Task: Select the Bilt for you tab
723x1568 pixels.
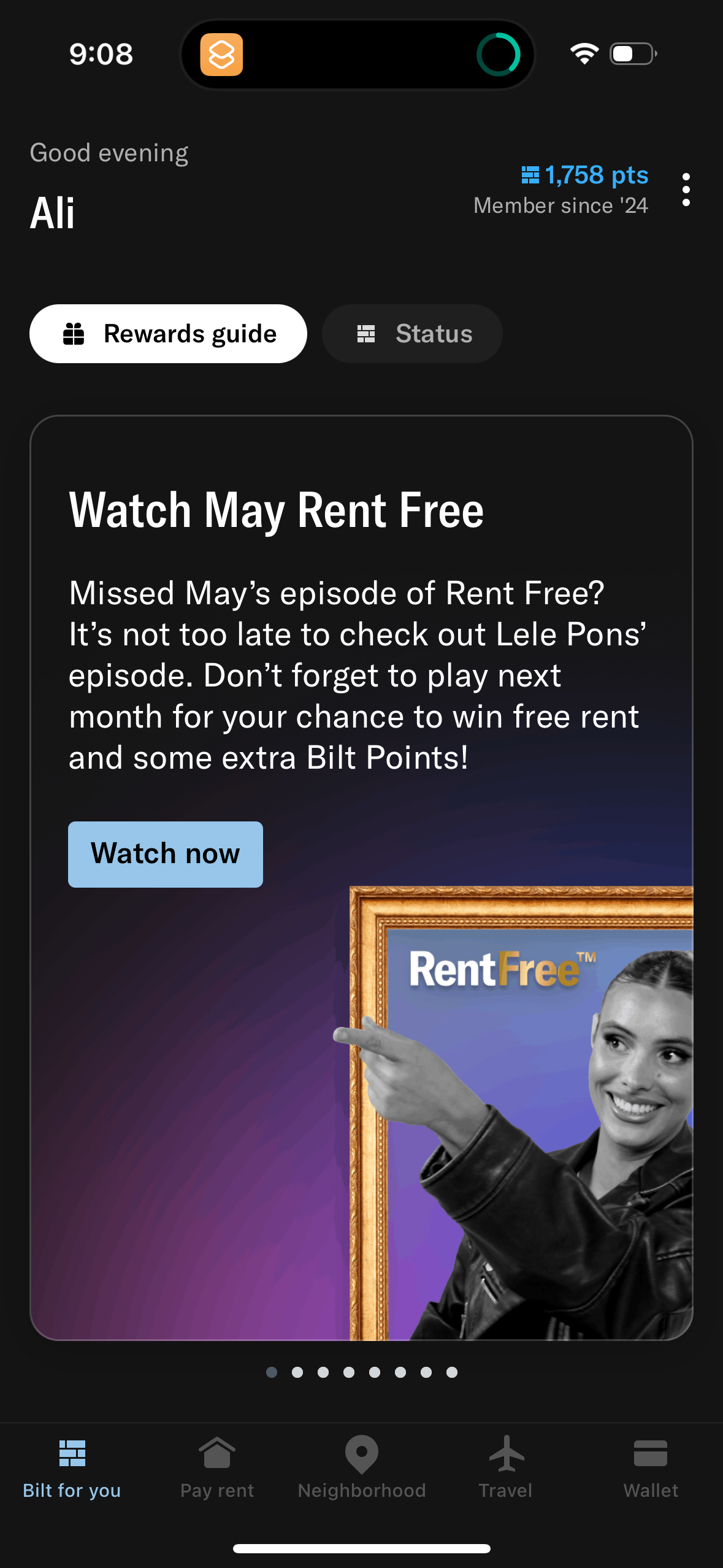Action: click(x=72, y=1466)
